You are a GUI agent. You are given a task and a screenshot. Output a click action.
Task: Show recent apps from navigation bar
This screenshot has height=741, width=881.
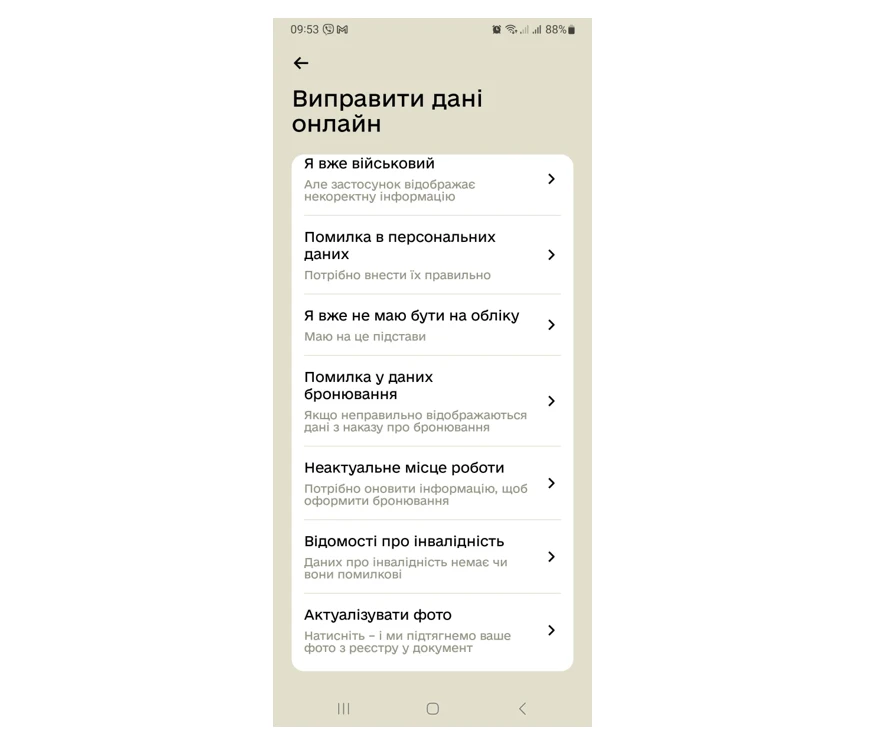point(343,708)
